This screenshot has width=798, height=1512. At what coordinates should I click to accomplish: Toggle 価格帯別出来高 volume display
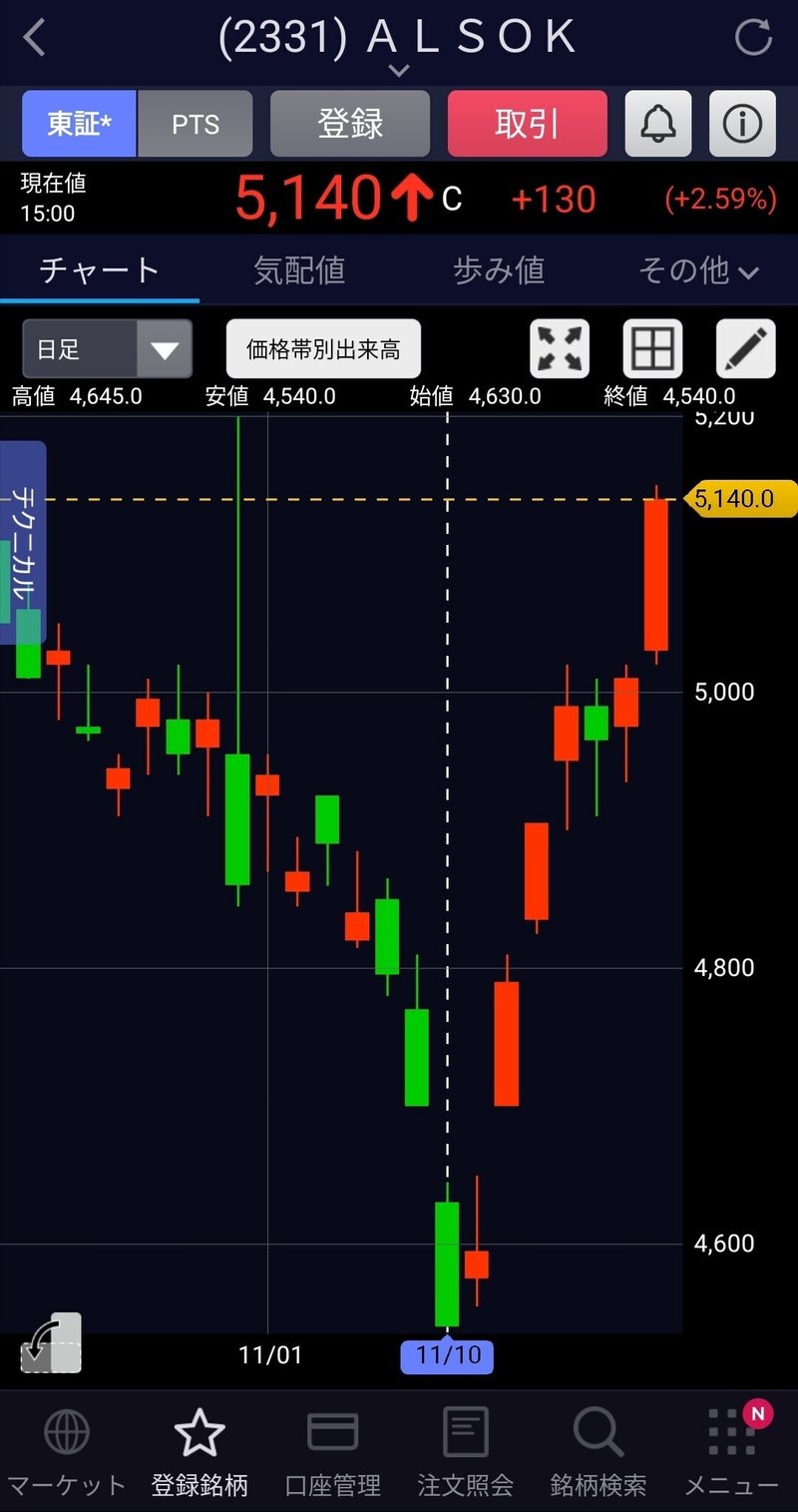click(323, 349)
